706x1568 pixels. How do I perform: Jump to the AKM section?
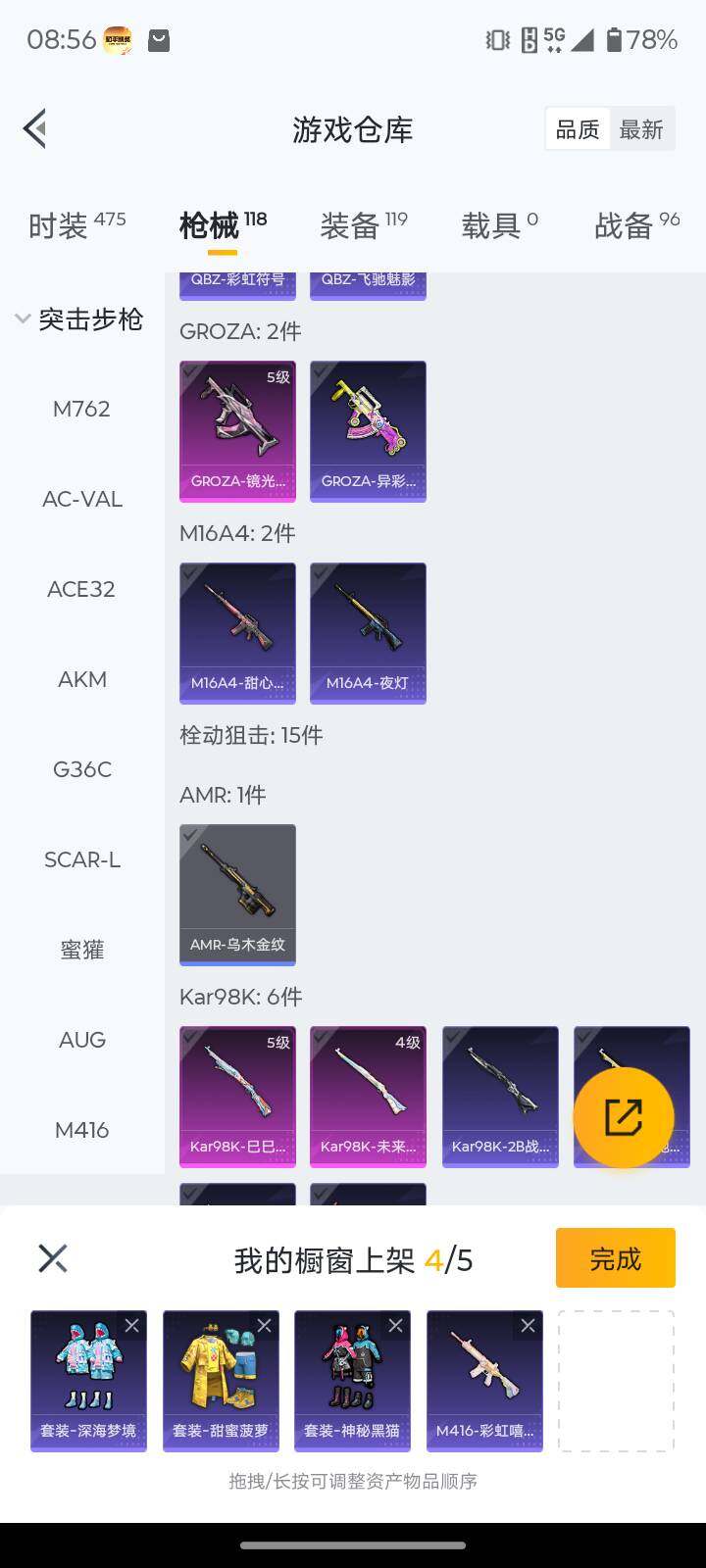point(81,679)
